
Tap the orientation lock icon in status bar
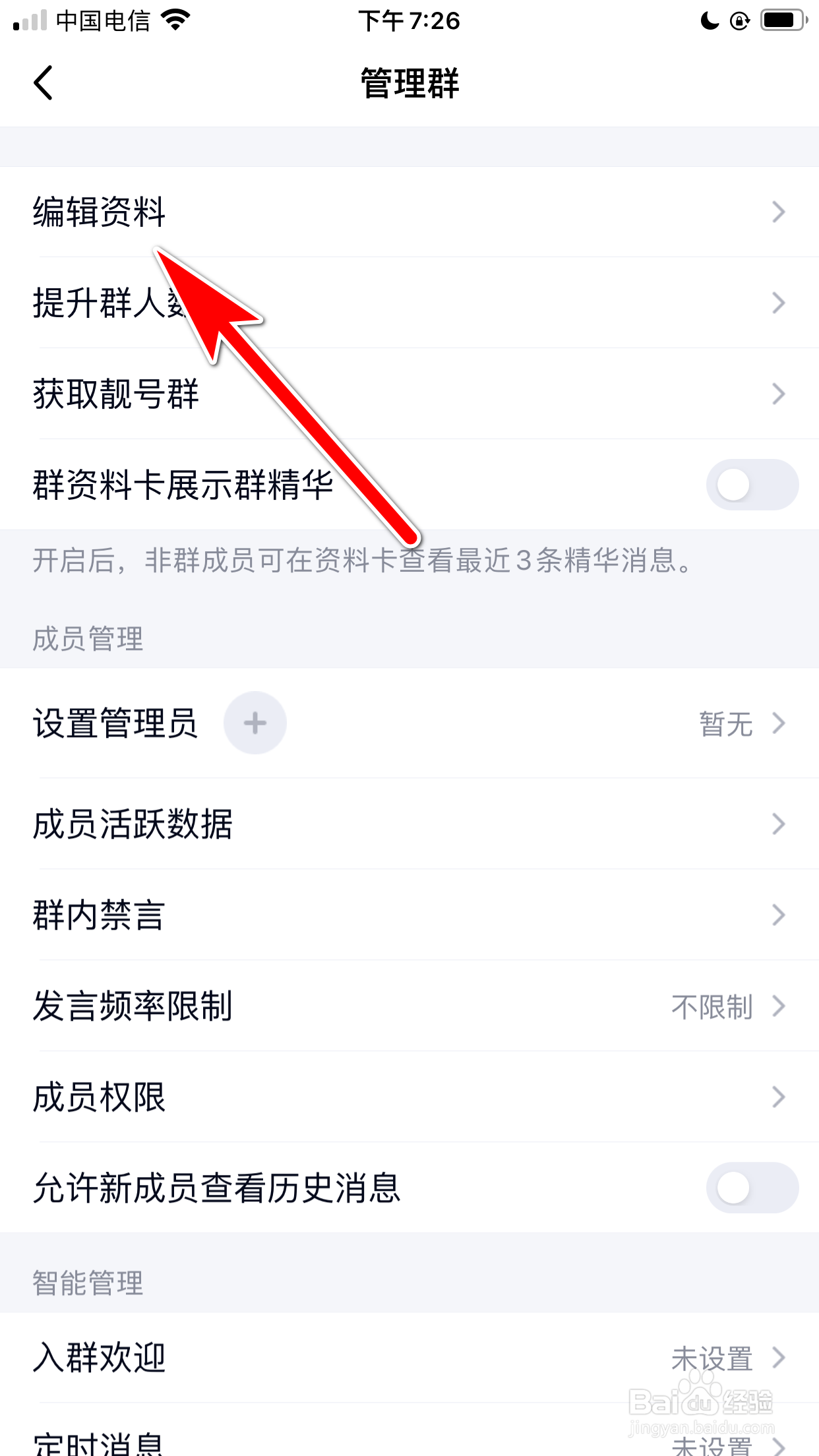pyautogui.click(x=740, y=20)
